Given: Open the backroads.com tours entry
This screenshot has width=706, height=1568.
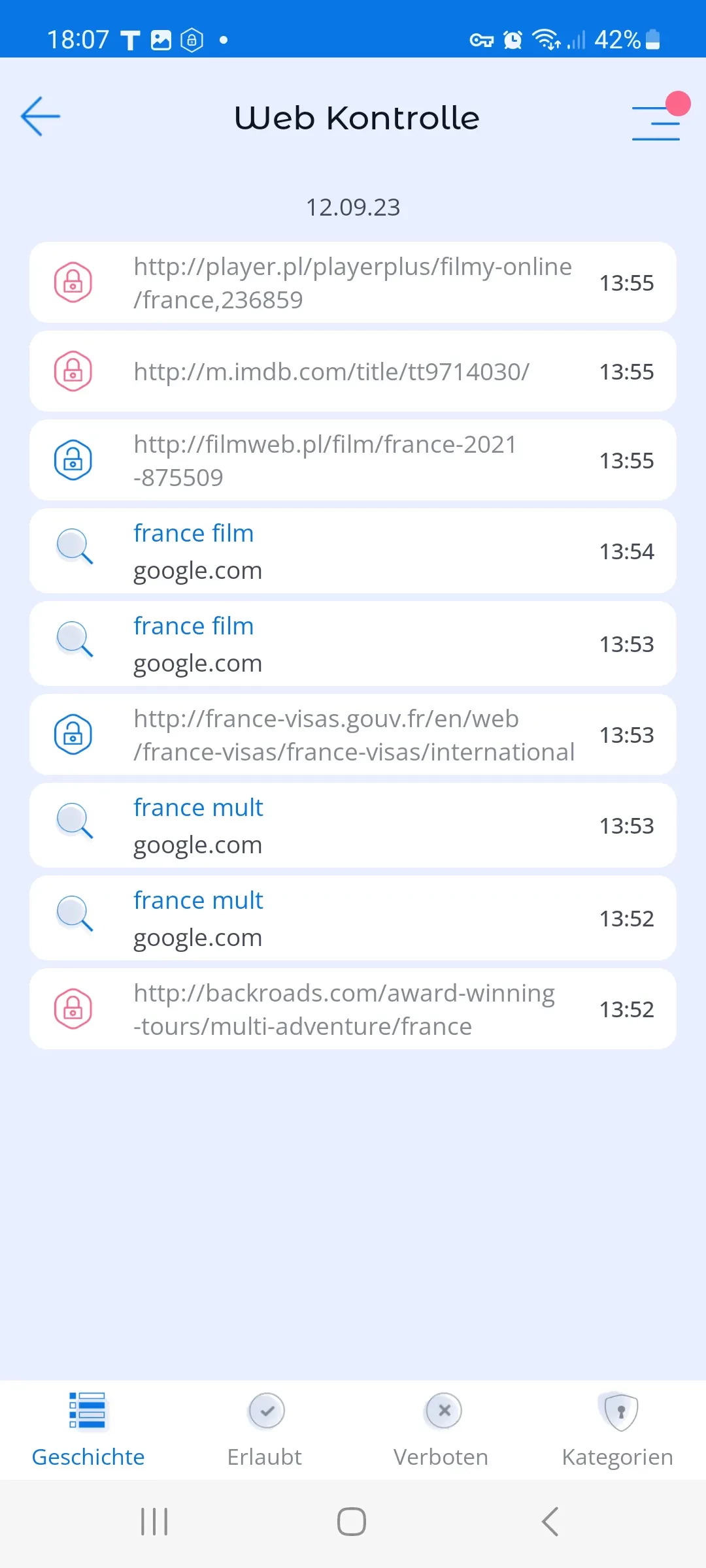Looking at the screenshot, I should (353, 1009).
